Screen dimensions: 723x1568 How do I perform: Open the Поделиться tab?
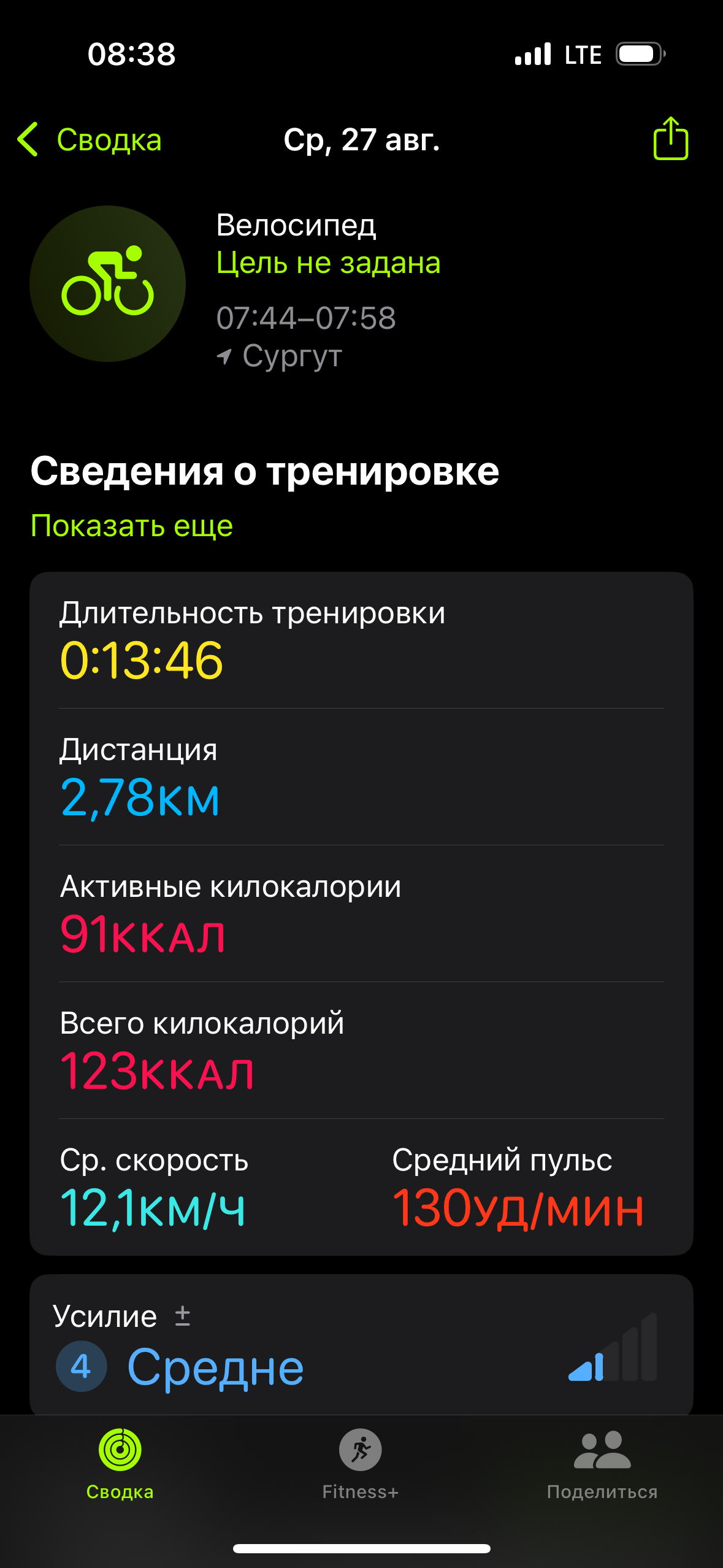coord(602,1464)
